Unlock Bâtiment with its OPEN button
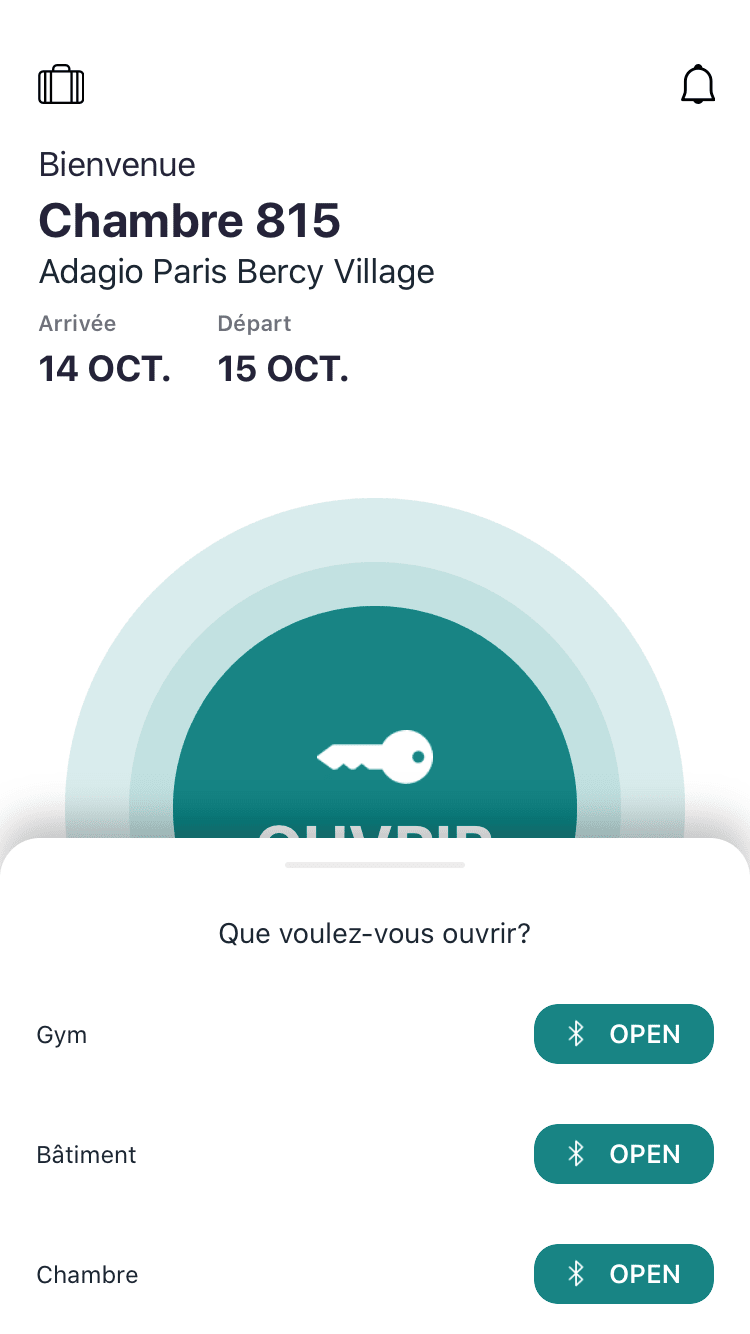This screenshot has height=1334, width=750. pyautogui.click(x=624, y=1154)
